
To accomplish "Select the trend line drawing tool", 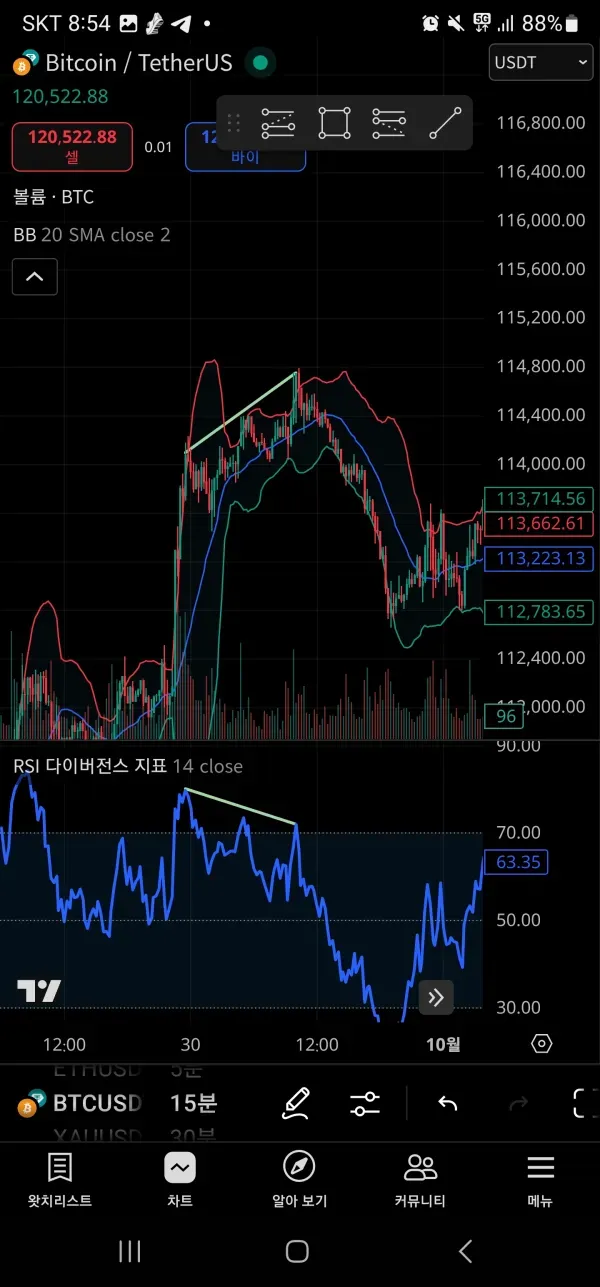I will click(x=445, y=123).
